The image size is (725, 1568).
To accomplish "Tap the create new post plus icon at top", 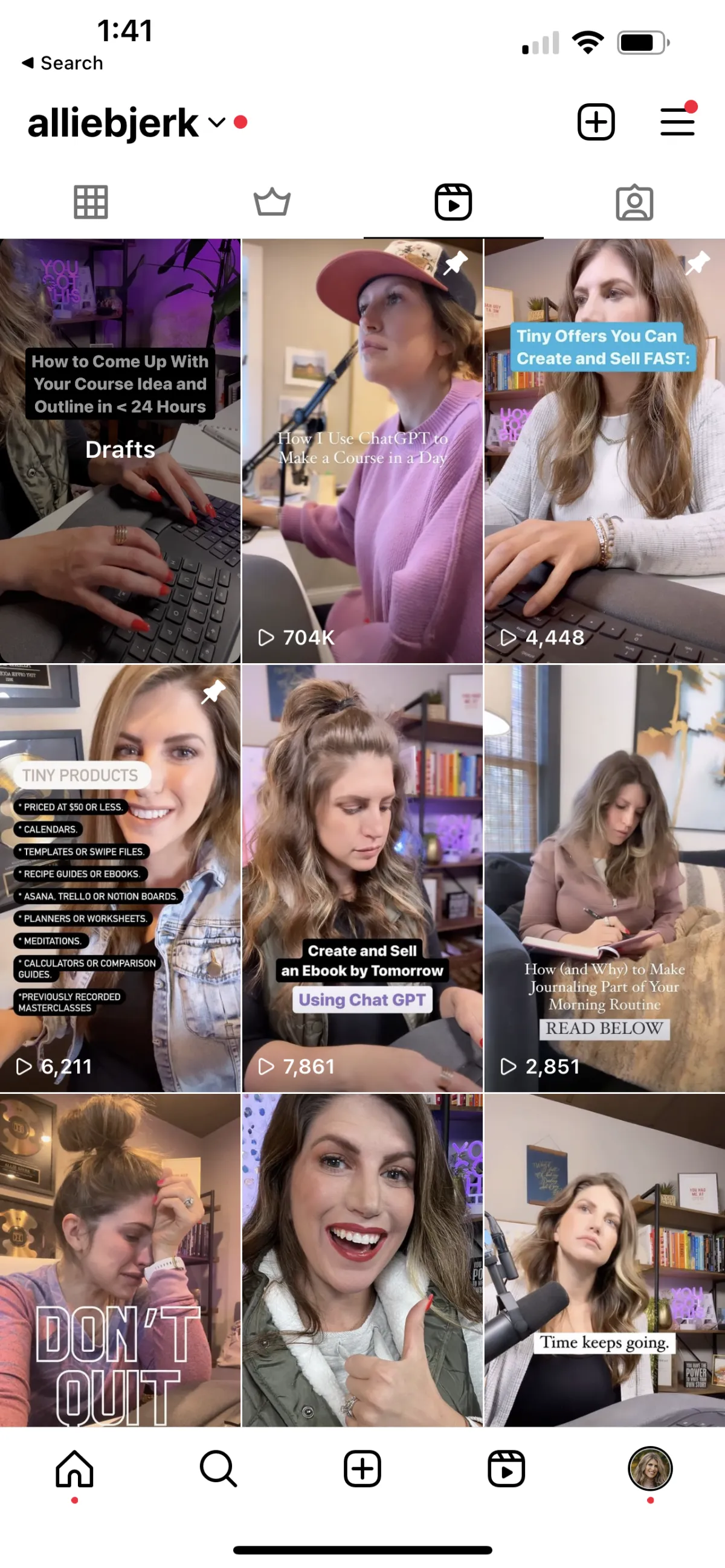I will (595, 123).
